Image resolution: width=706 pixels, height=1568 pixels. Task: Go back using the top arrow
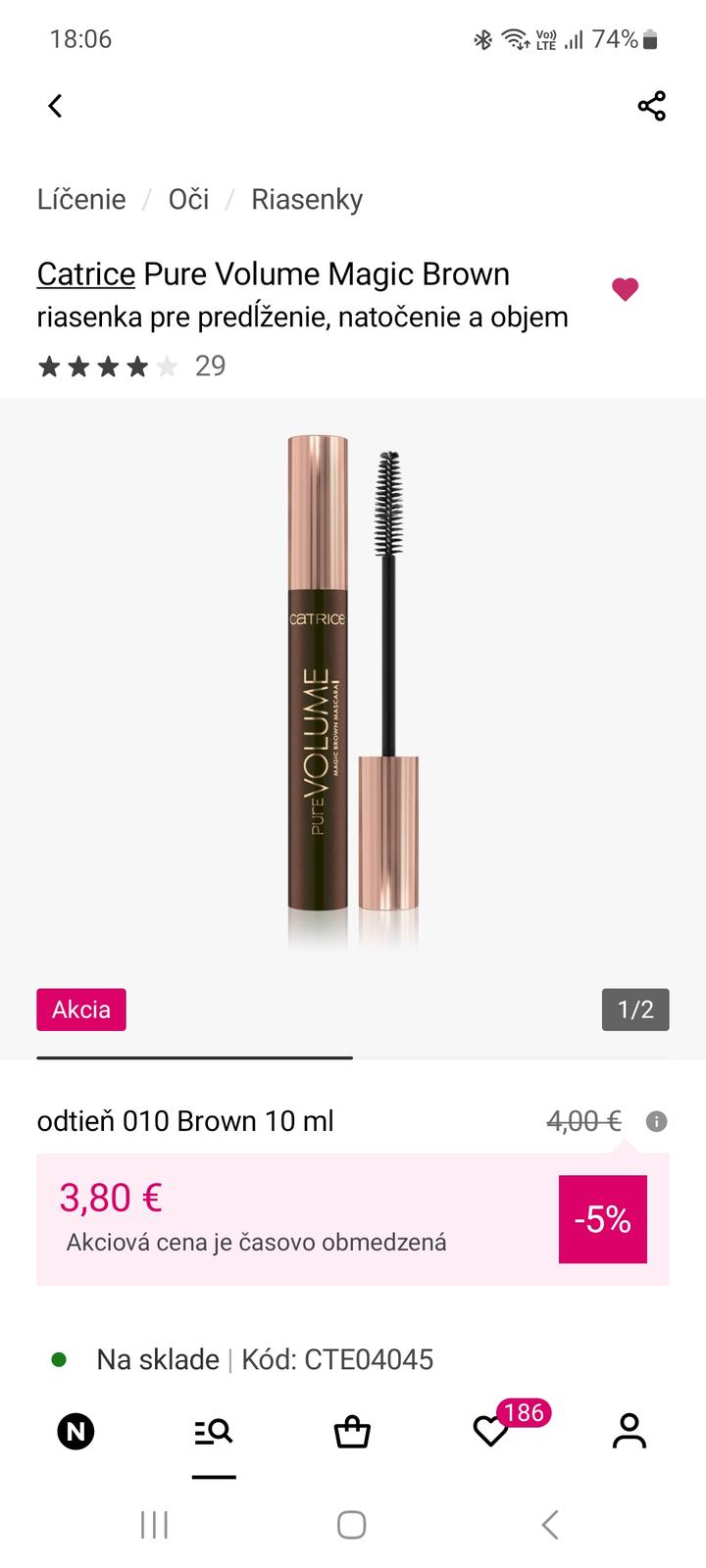[x=56, y=106]
